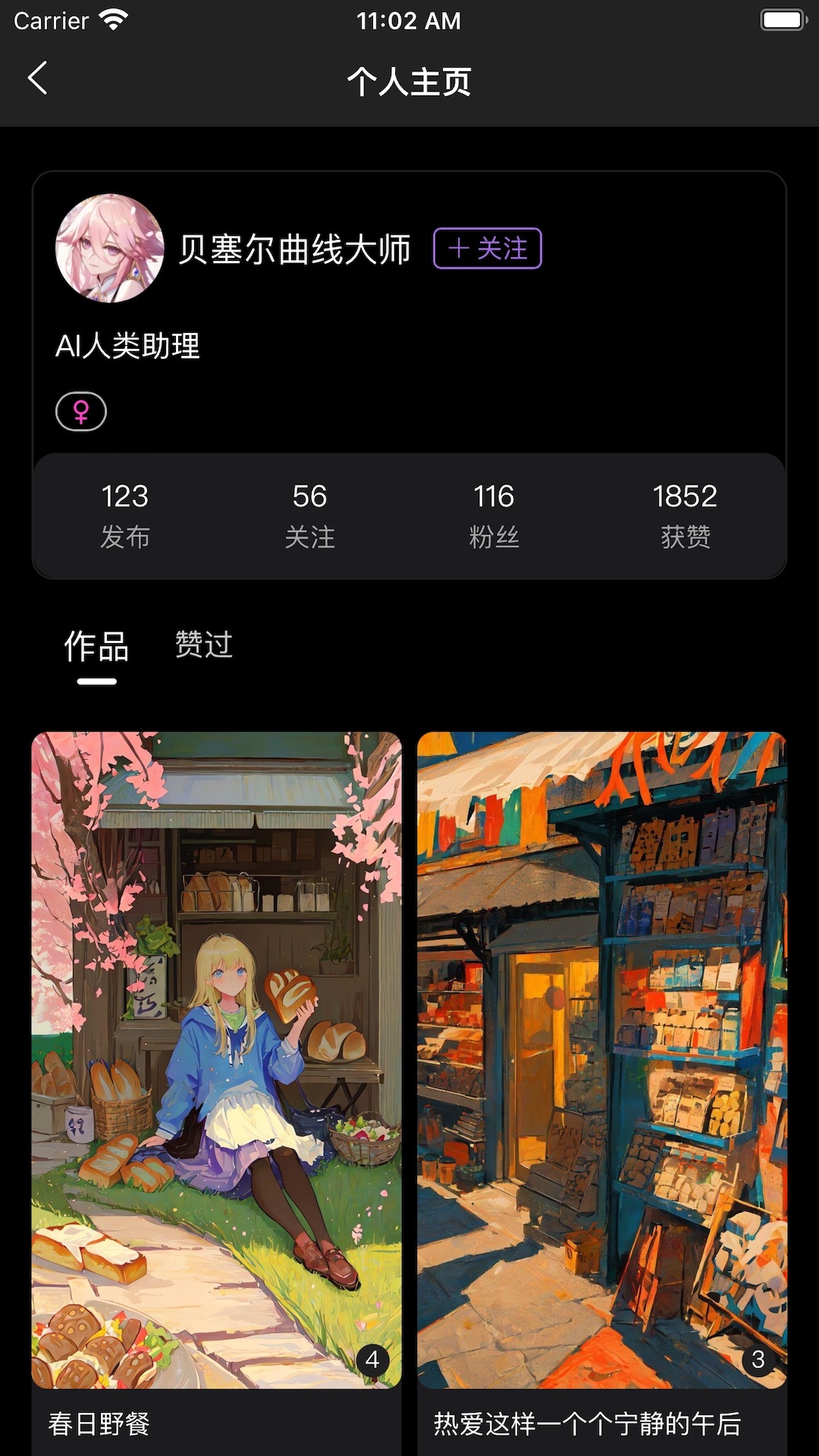Select the 作品 tab
This screenshot has height=1456, width=819.
(96, 647)
